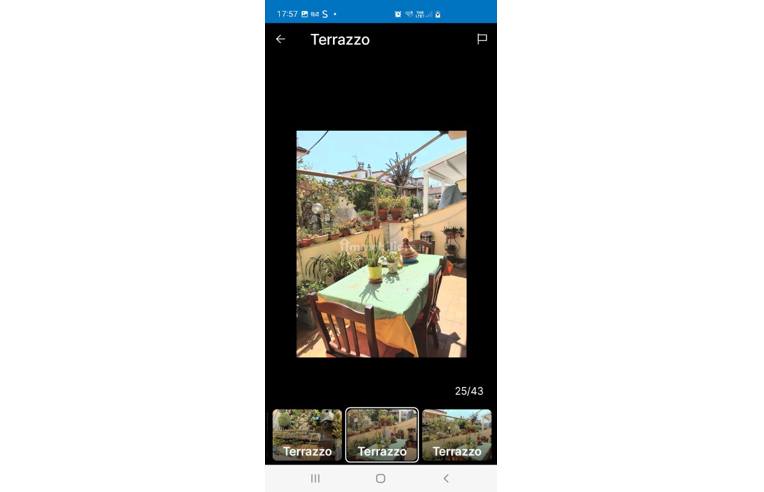Tap the system back button

tap(446, 479)
